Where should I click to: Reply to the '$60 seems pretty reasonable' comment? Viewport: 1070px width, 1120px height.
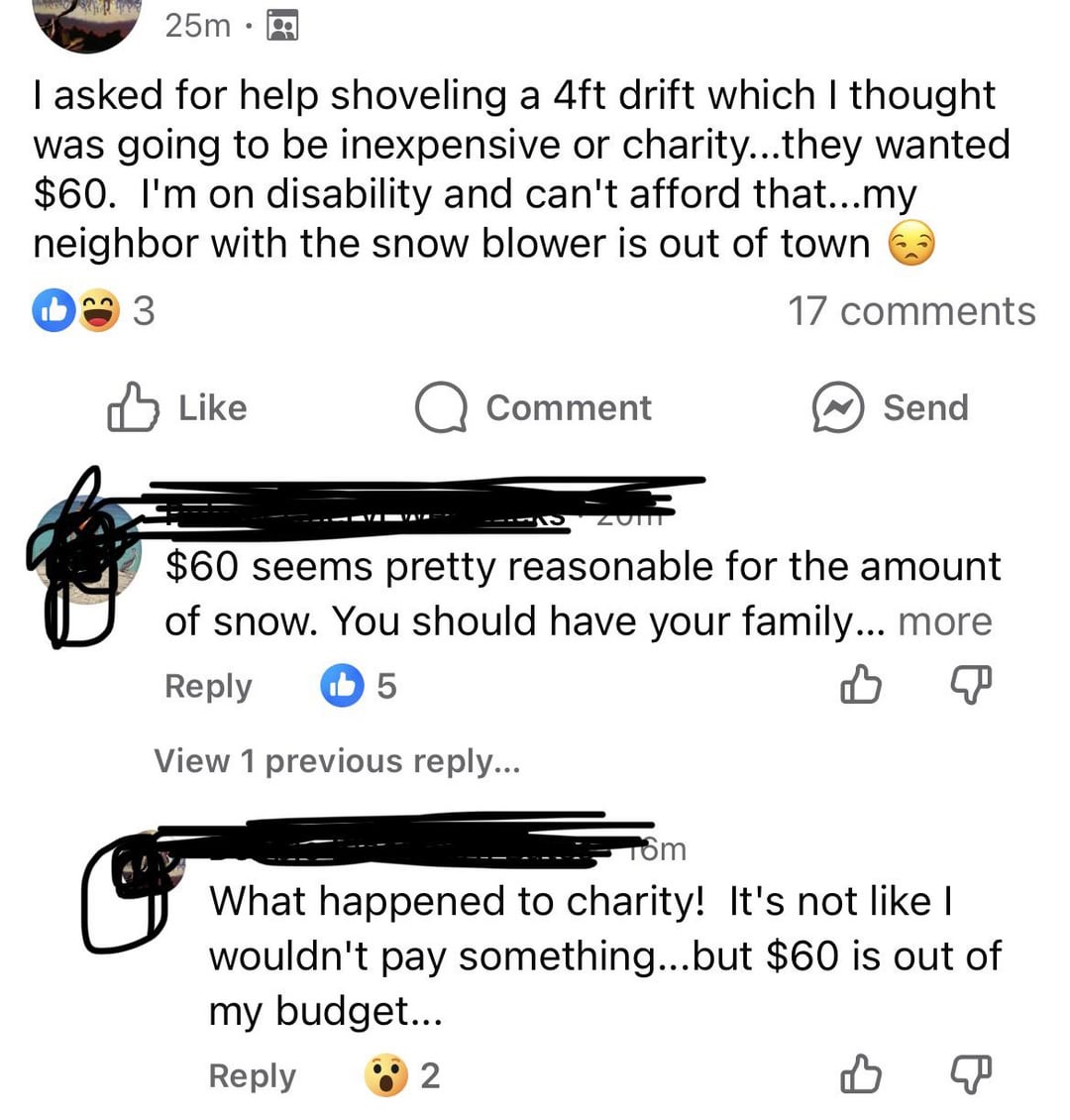[208, 686]
